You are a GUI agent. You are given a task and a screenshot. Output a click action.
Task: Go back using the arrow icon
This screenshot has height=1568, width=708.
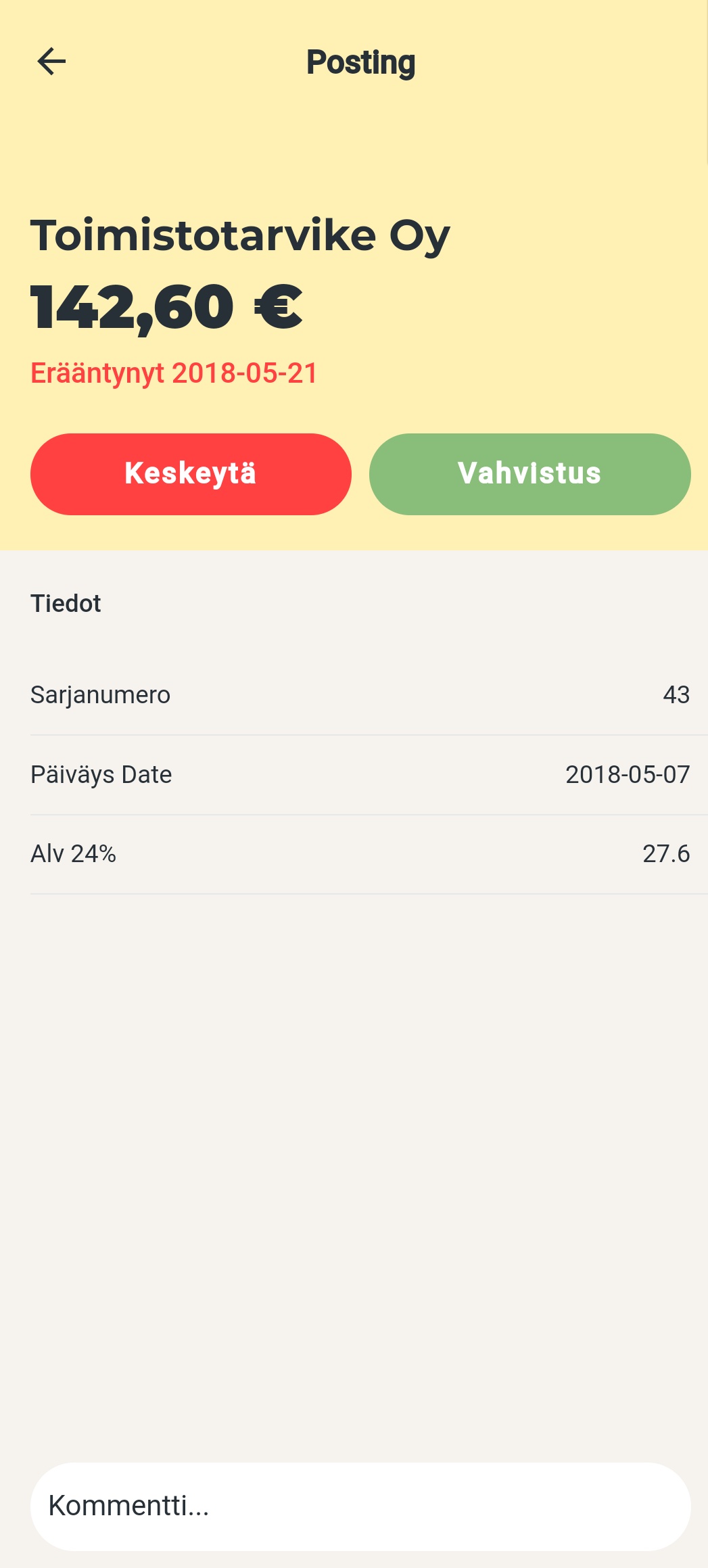click(x=51, y=62)
